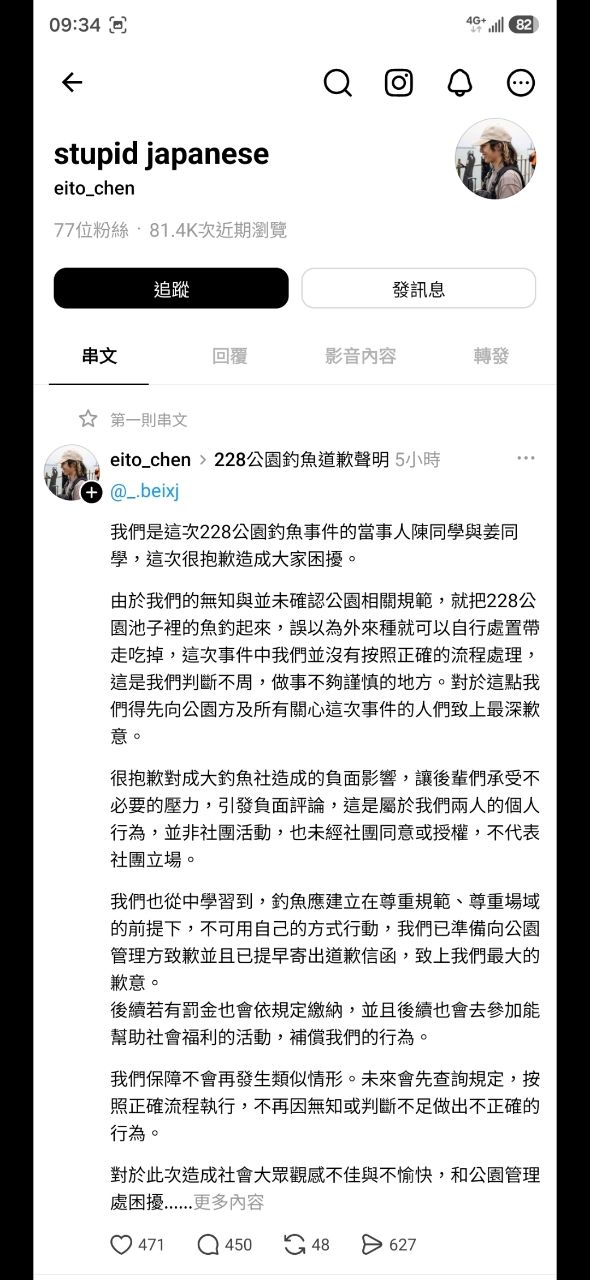Image resolution: width=590 pixels, height=1280 pixels.
Task: Tap the plus badge on the post avatar
Action: click(x=91, y=492)
